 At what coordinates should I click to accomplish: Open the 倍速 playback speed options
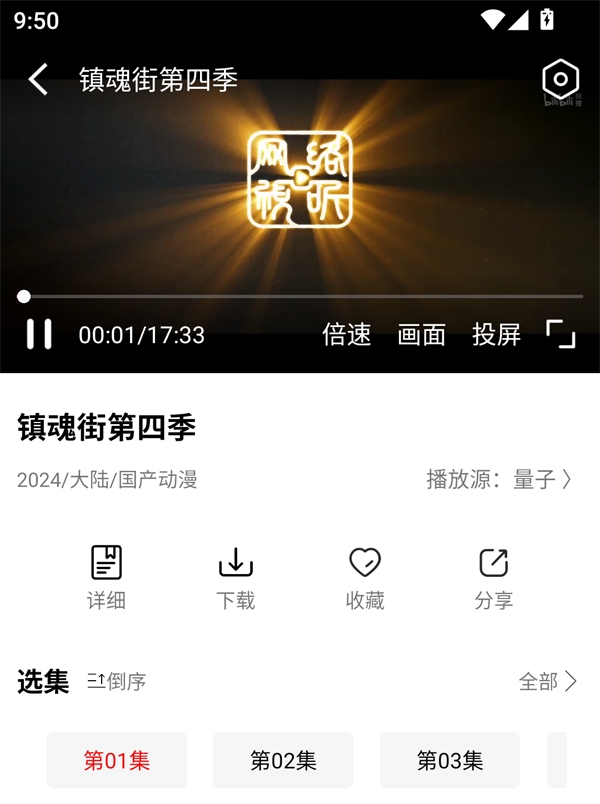click(347, 335)
